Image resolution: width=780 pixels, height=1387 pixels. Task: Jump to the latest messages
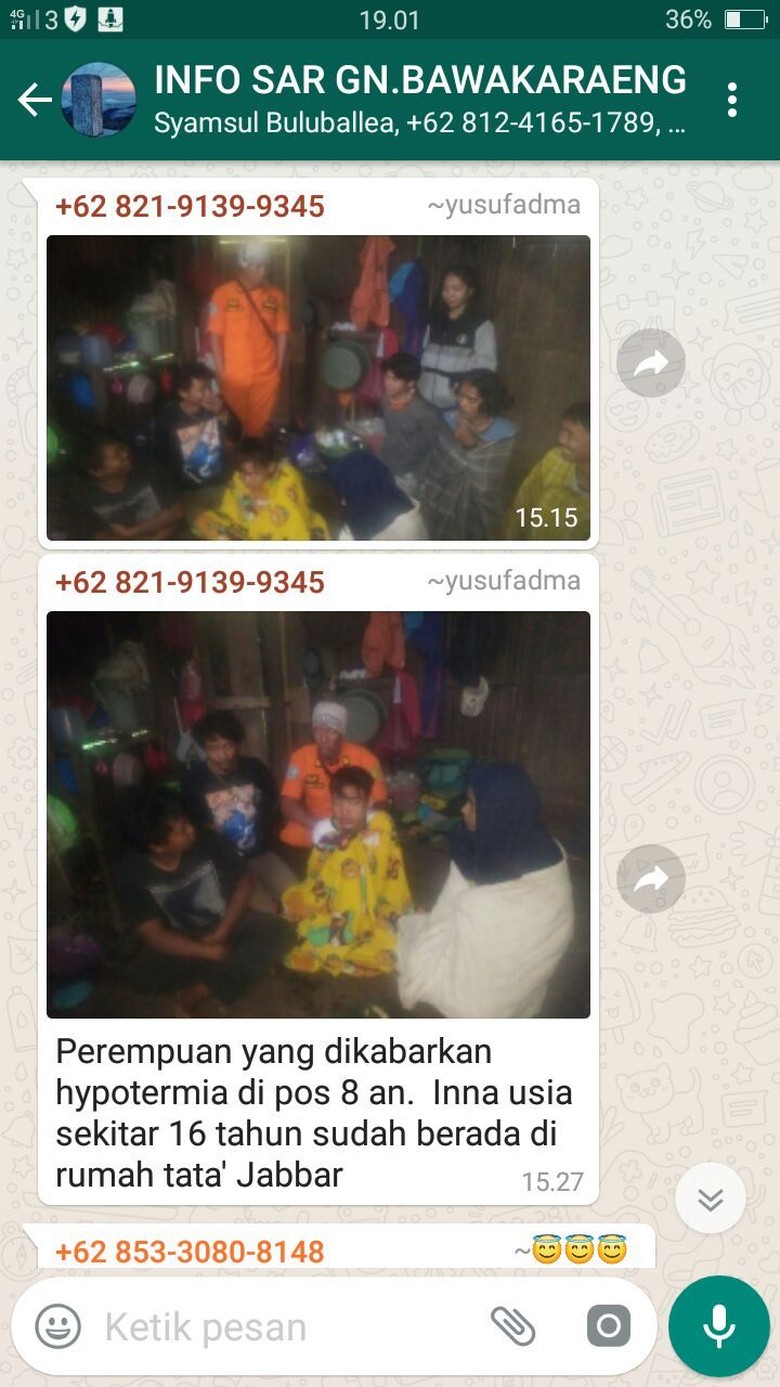pyautogui.click(x=710, y=1198)
